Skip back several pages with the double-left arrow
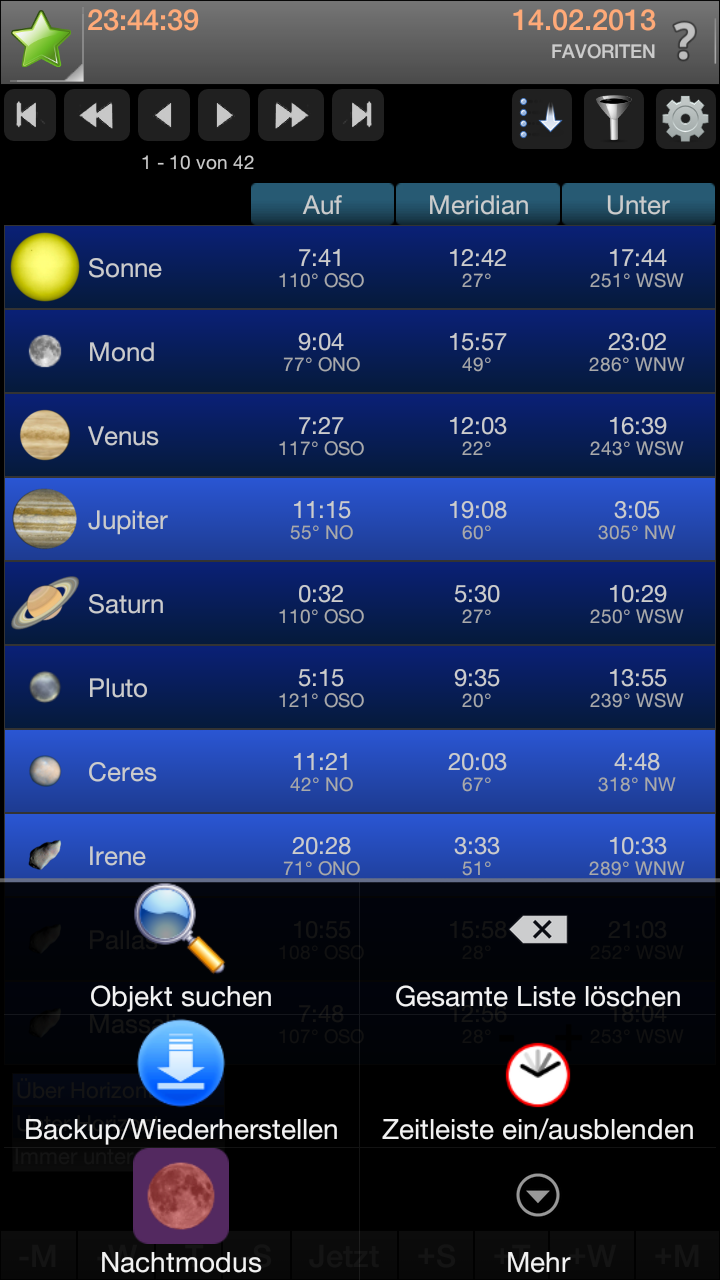The height and width of the screenshot is (1280, 720). coord(96,116)
